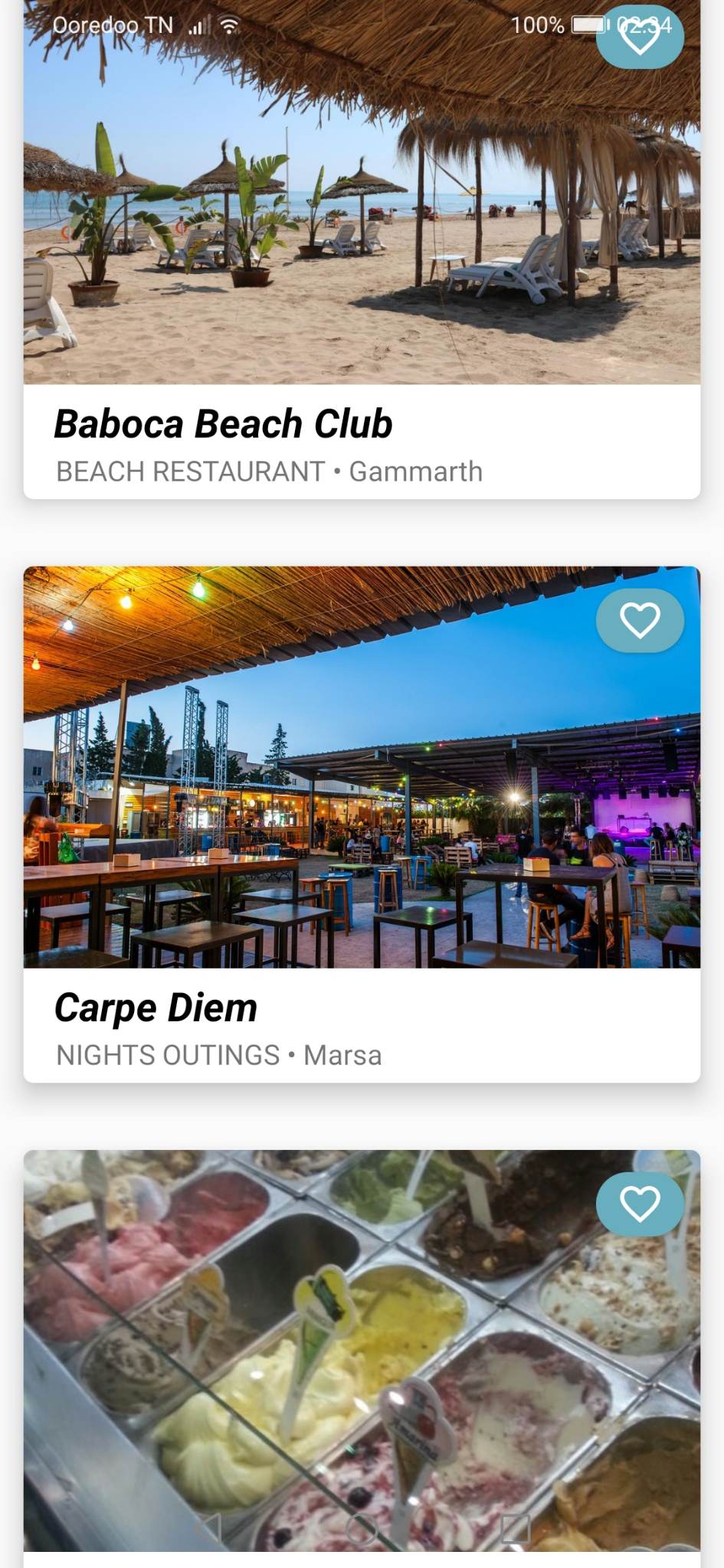Tap the Wi-Fi icon in the status bar
724x1568 pixels.
[x=228, y=24]
